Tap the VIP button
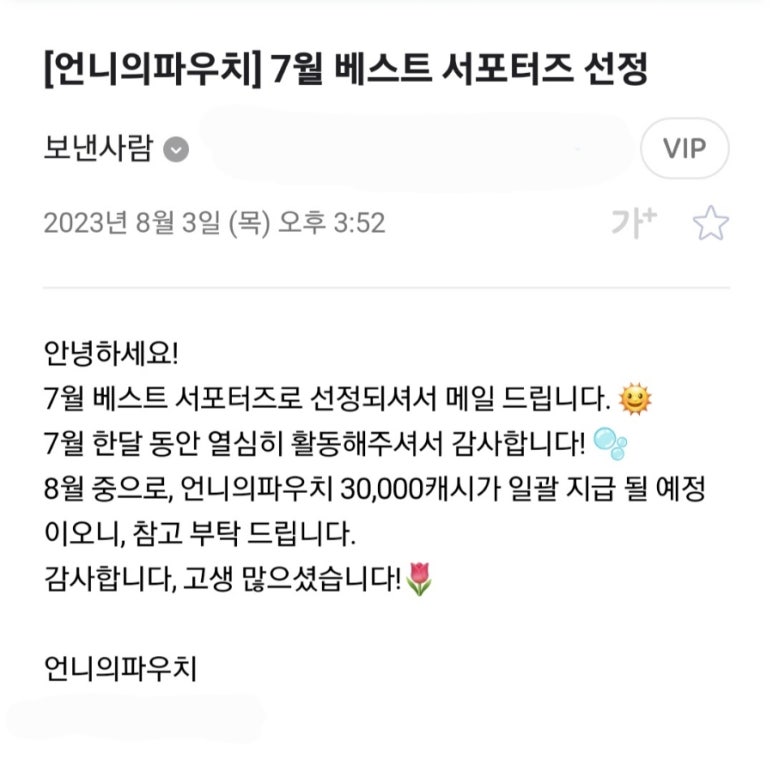Viewport: 773px width, 772px height. click(x=684, y=149)
